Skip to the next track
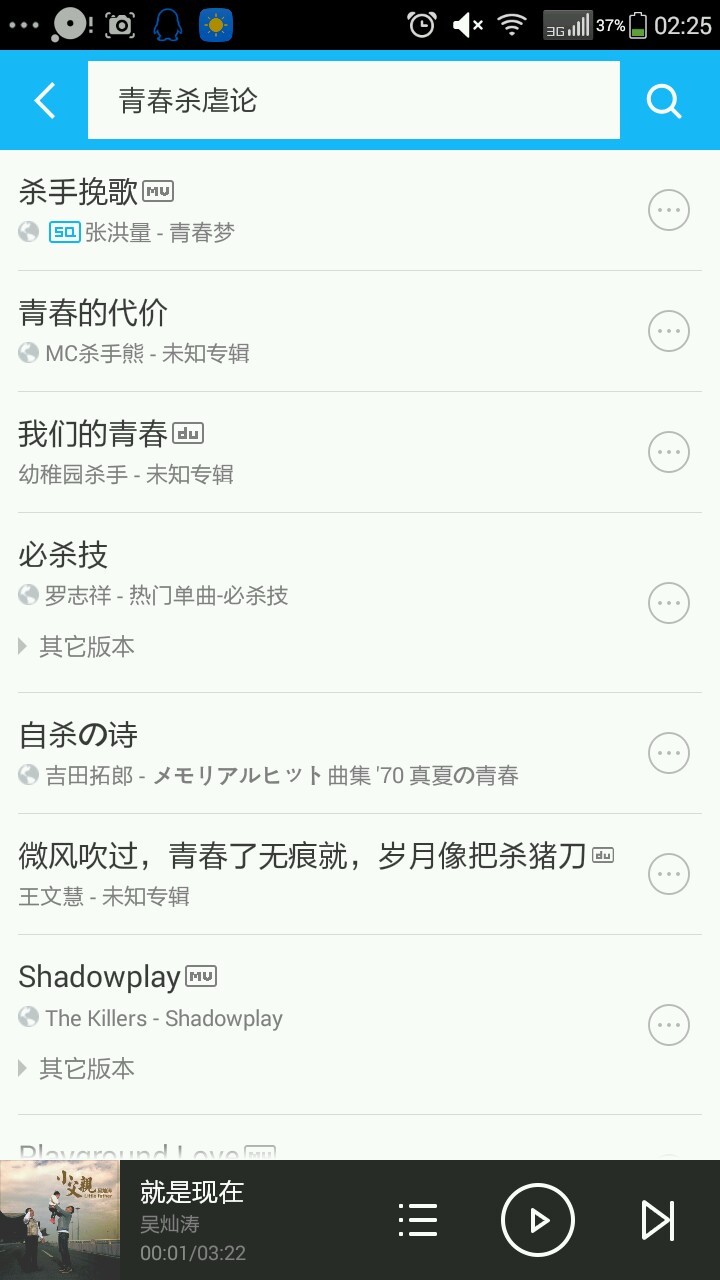Viewport: 720px width, 1280px height. pos(657,1220)
